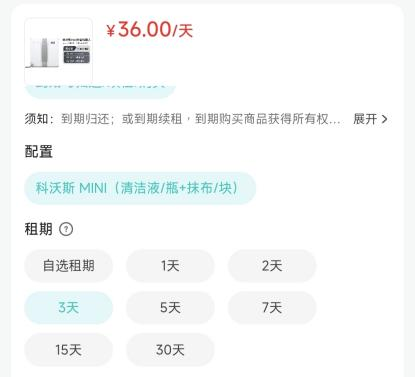Pick the 5天 rental period

170,307
